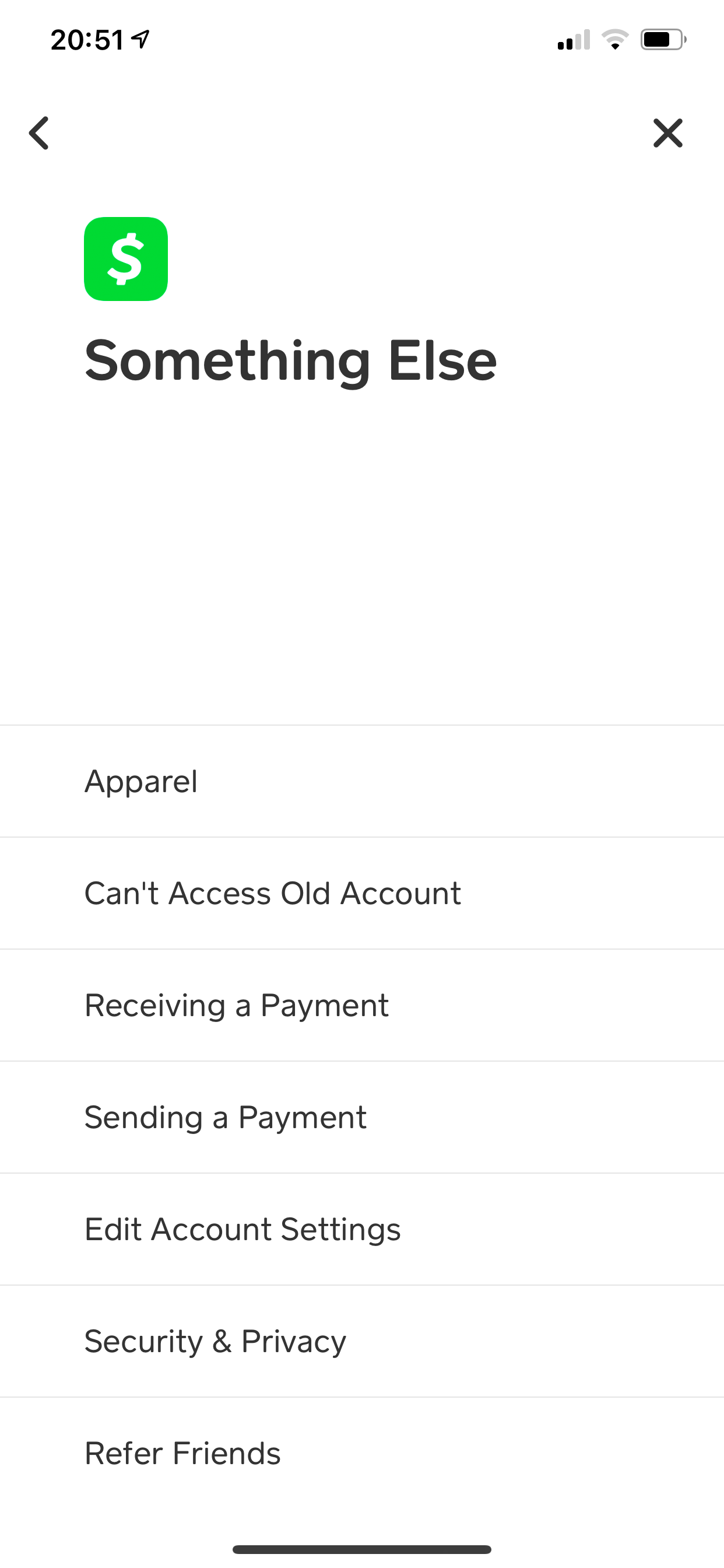This screenshot has height=1568, width=724.
Task: Go back using the left arrow
Action: click(x=40, y=134)
